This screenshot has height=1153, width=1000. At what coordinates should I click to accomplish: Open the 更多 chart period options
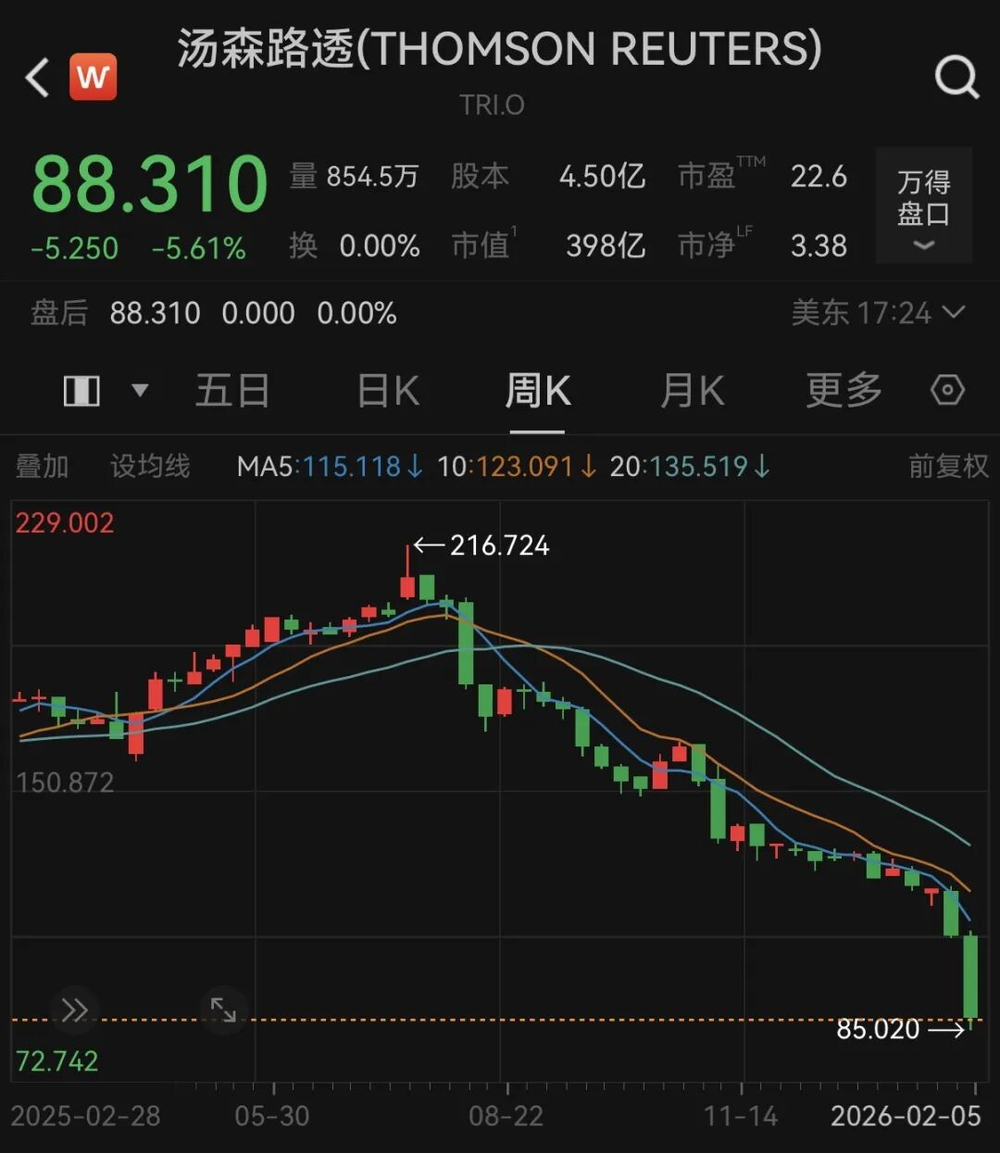pyautogui.click(x=844, y=390)
